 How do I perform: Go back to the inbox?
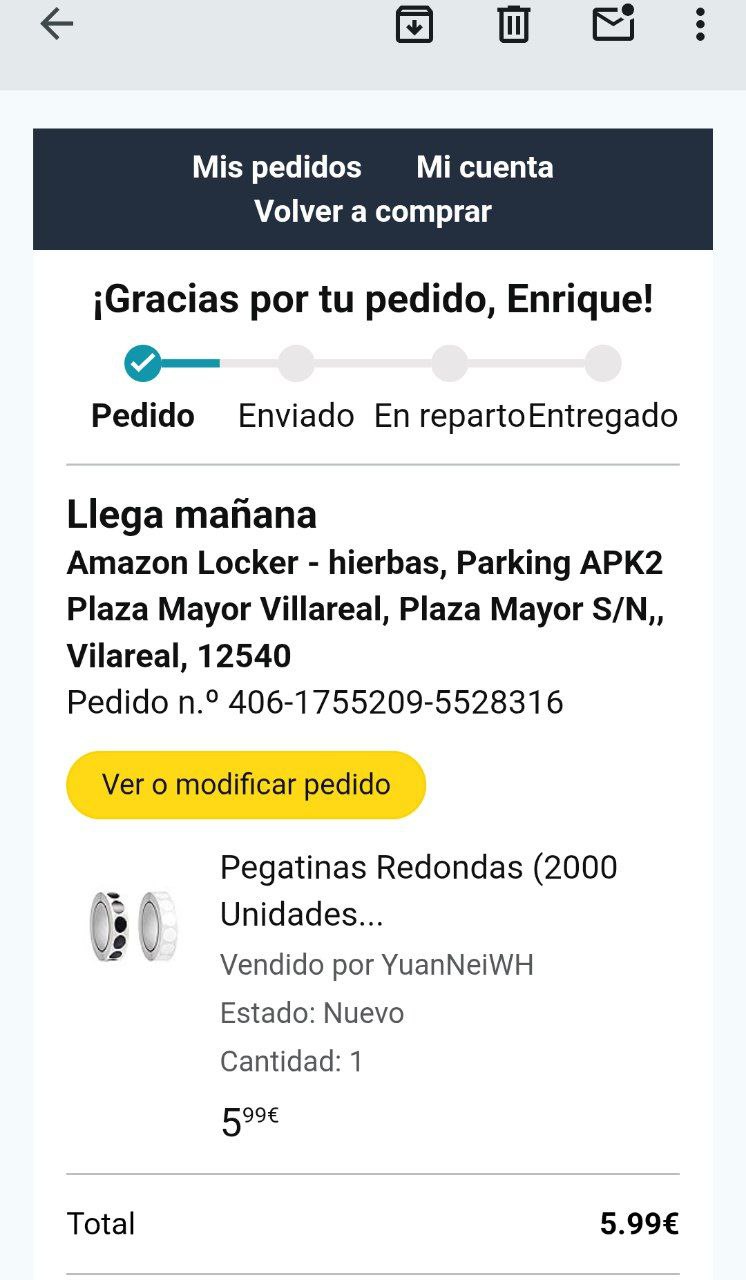[x=57, y=25]
